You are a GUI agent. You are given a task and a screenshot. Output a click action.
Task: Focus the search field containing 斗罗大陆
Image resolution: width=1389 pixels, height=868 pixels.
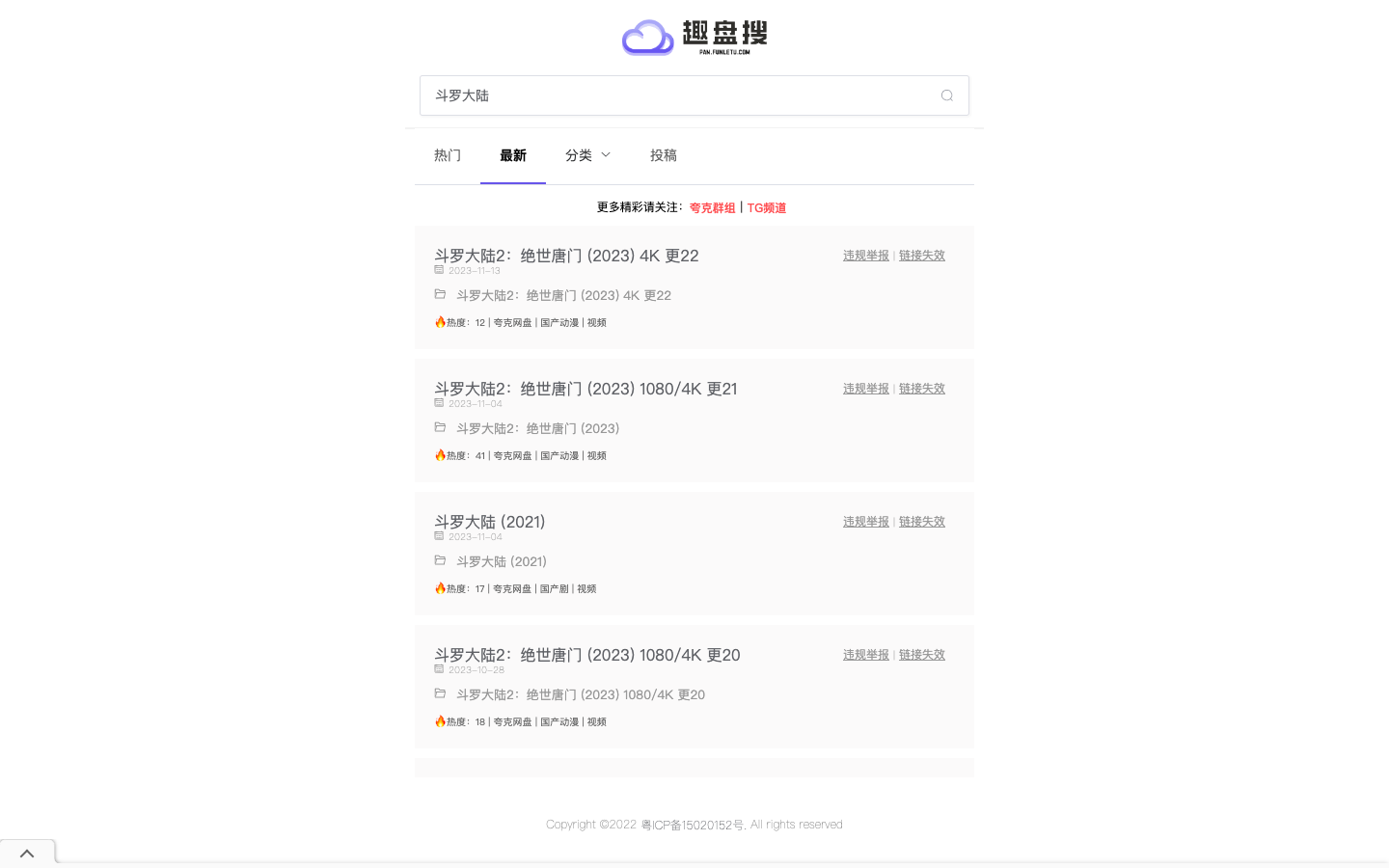click(x=675, y=95)
